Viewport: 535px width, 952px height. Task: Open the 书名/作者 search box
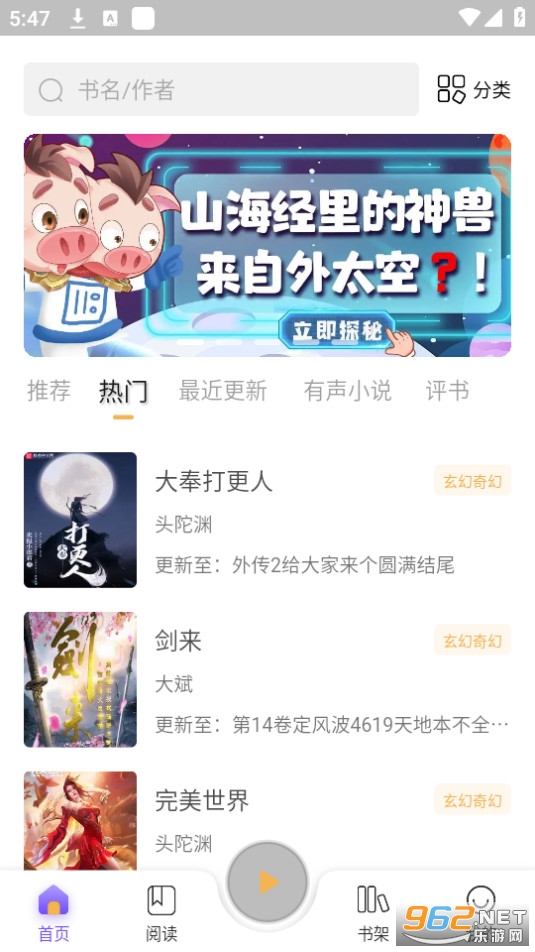click(221, 89)
